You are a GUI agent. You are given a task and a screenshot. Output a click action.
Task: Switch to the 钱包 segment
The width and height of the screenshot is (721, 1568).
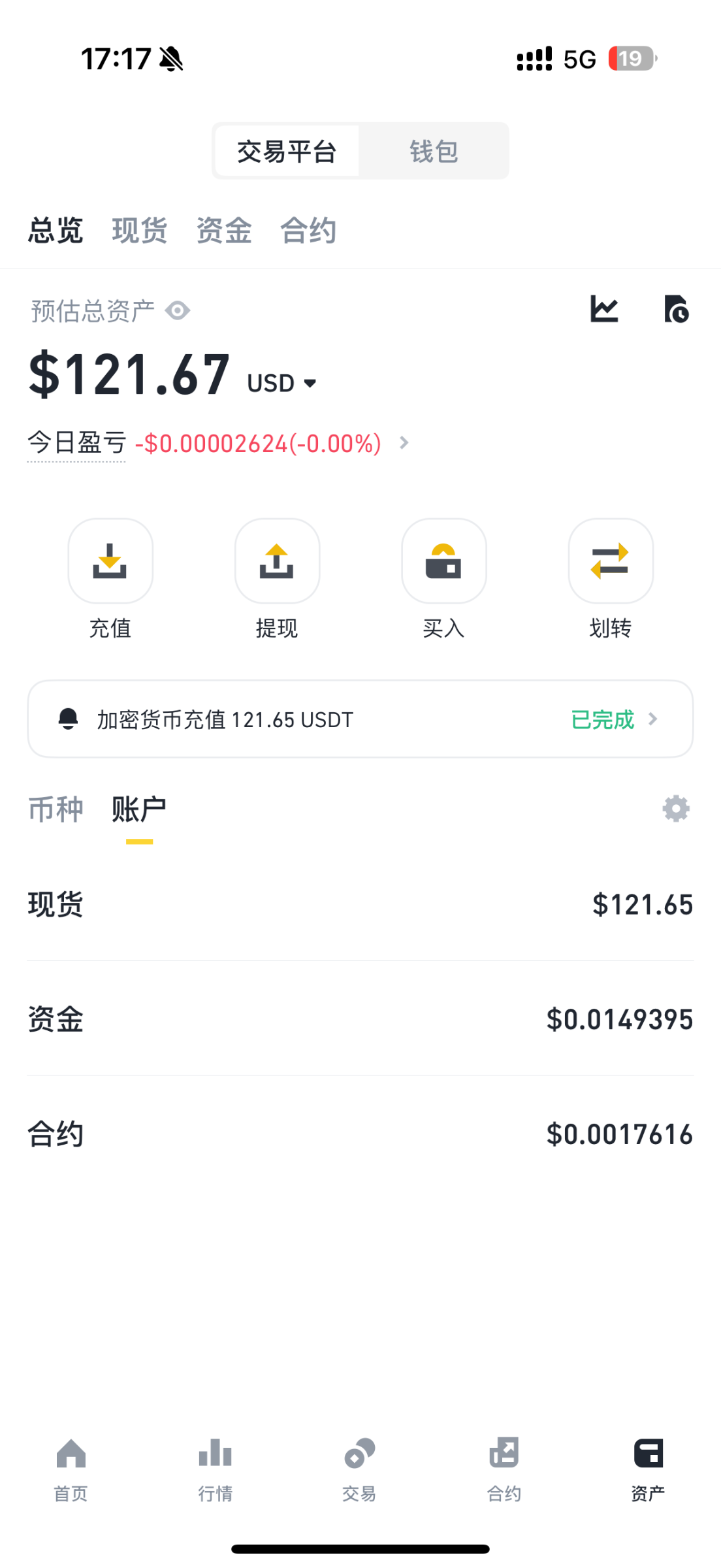point(434,152)
